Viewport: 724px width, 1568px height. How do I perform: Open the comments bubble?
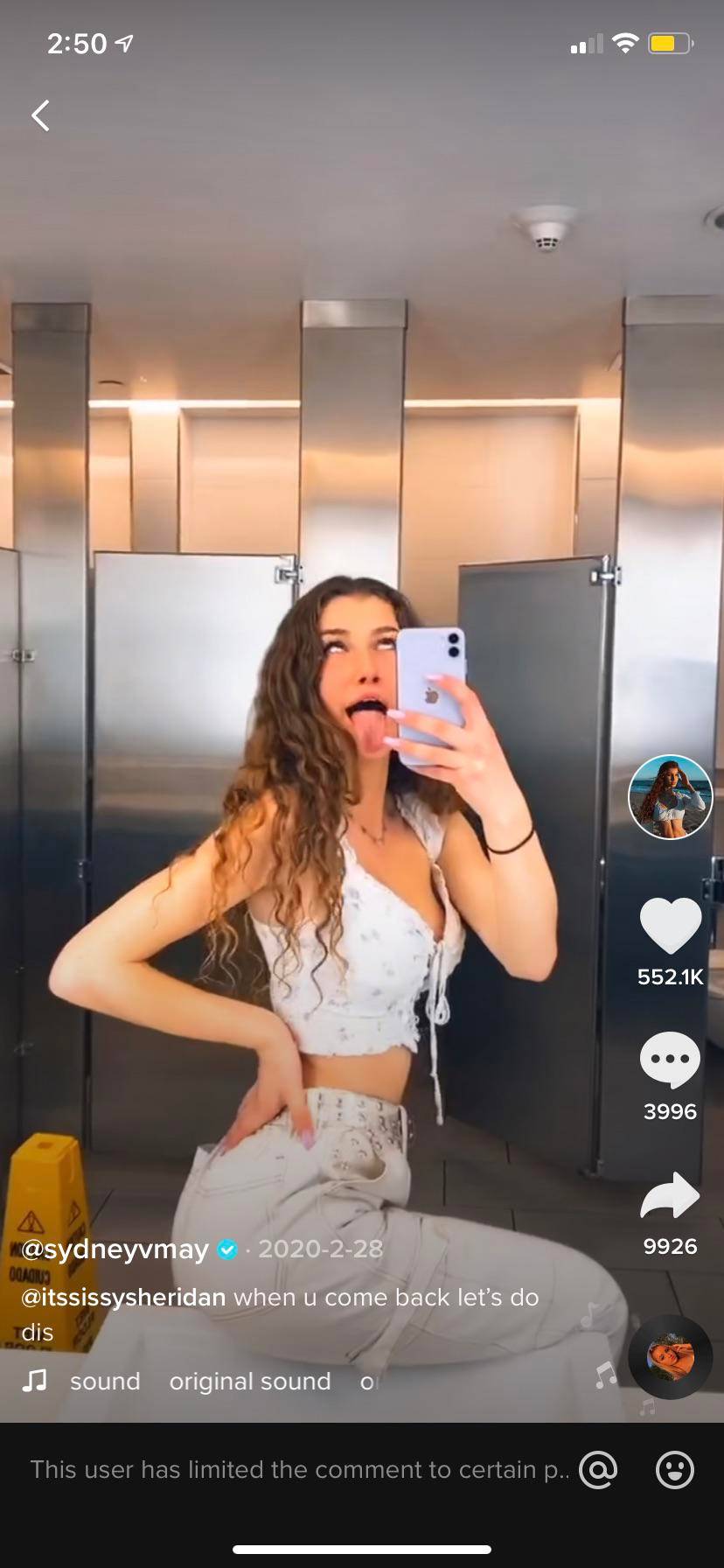671,1060
